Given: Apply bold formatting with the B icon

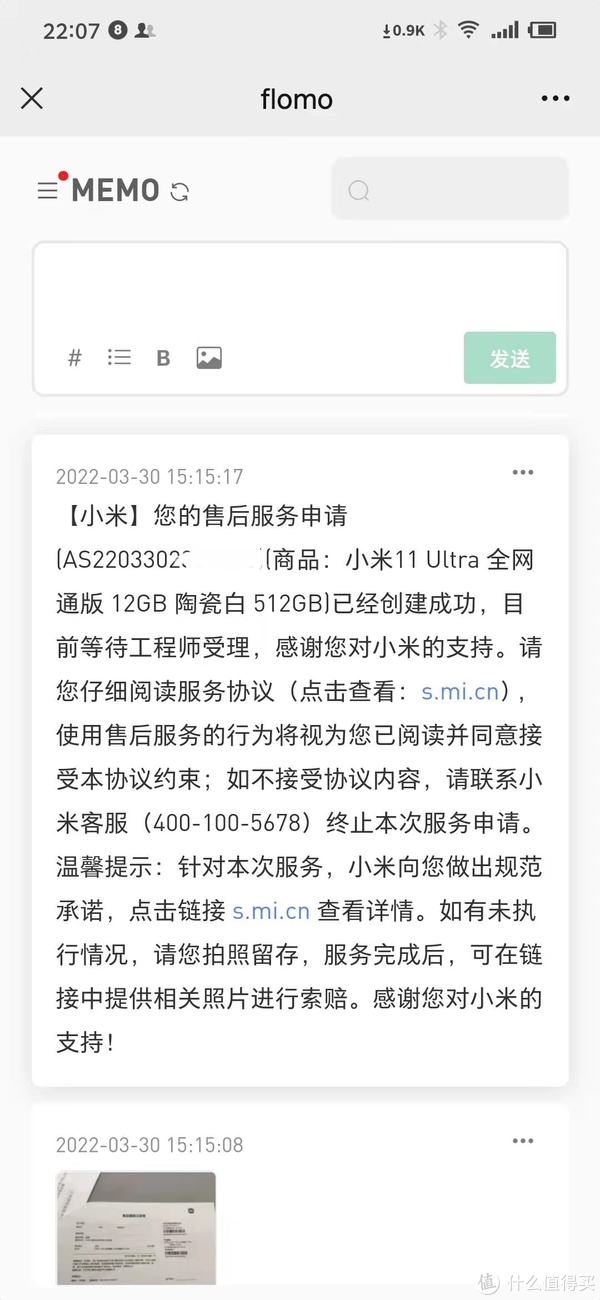Looking at the screenshot, I should pyautogui.click(x=163, y=358).
